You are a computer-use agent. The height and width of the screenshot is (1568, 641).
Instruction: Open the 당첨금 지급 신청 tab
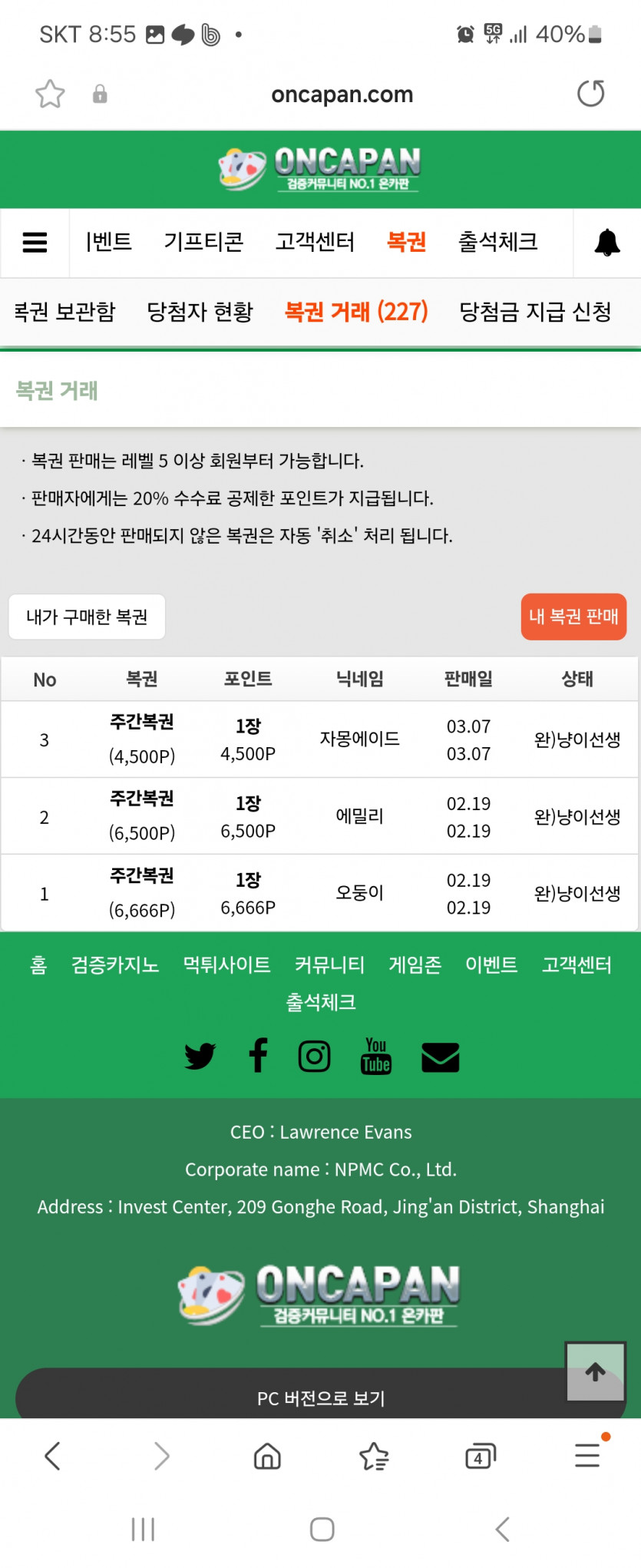[535, 312]
